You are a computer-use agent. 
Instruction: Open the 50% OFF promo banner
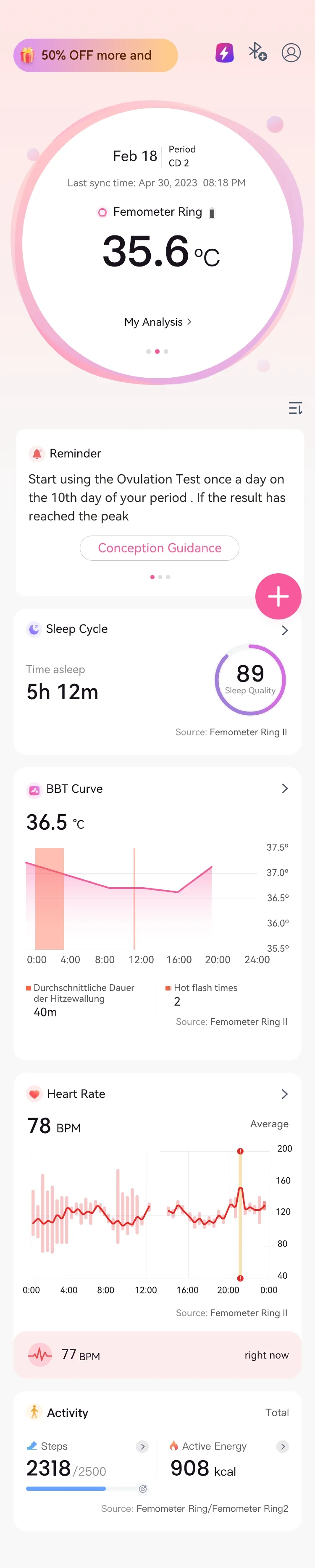point(96,55)
